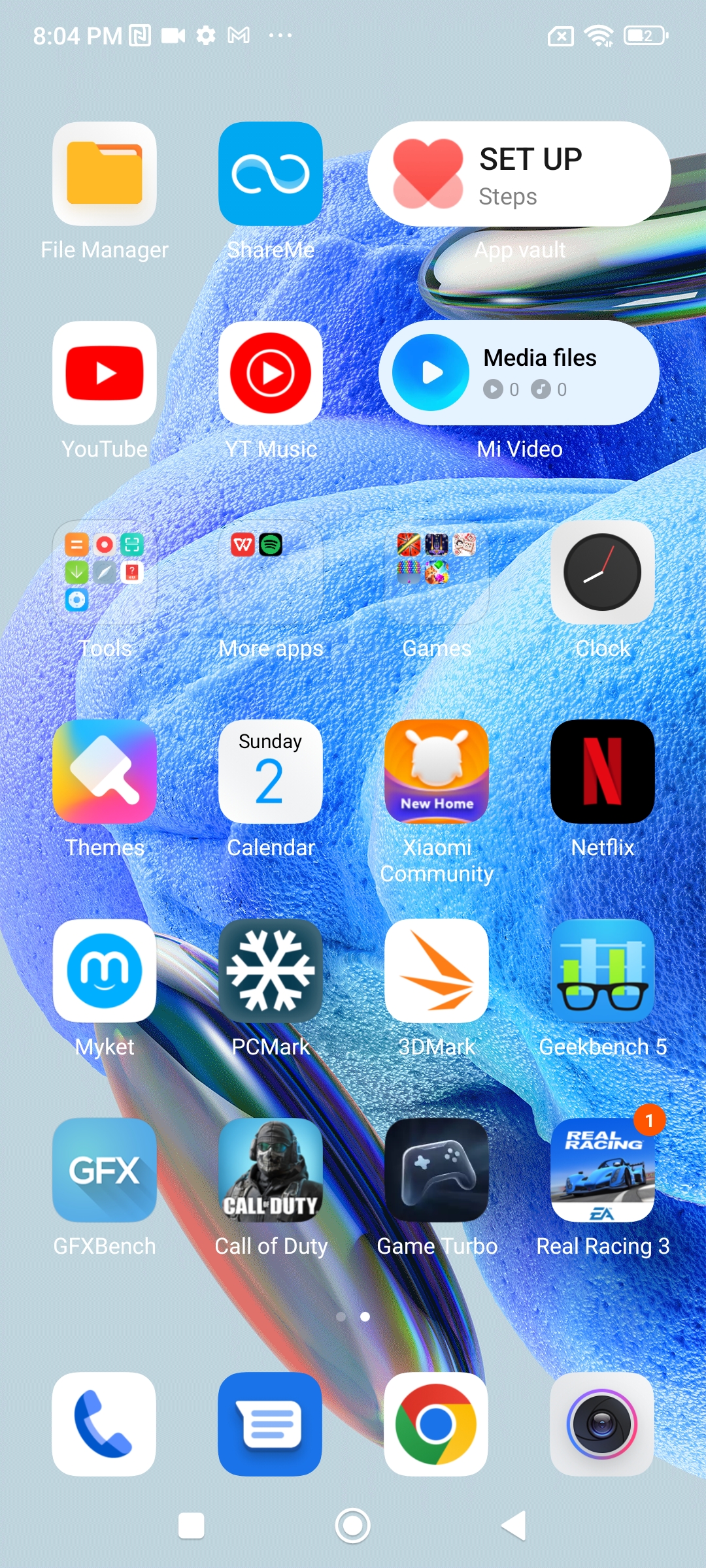Open Netflix
The height and width of the screenshot is (1568, 706).
coord(602,772)
